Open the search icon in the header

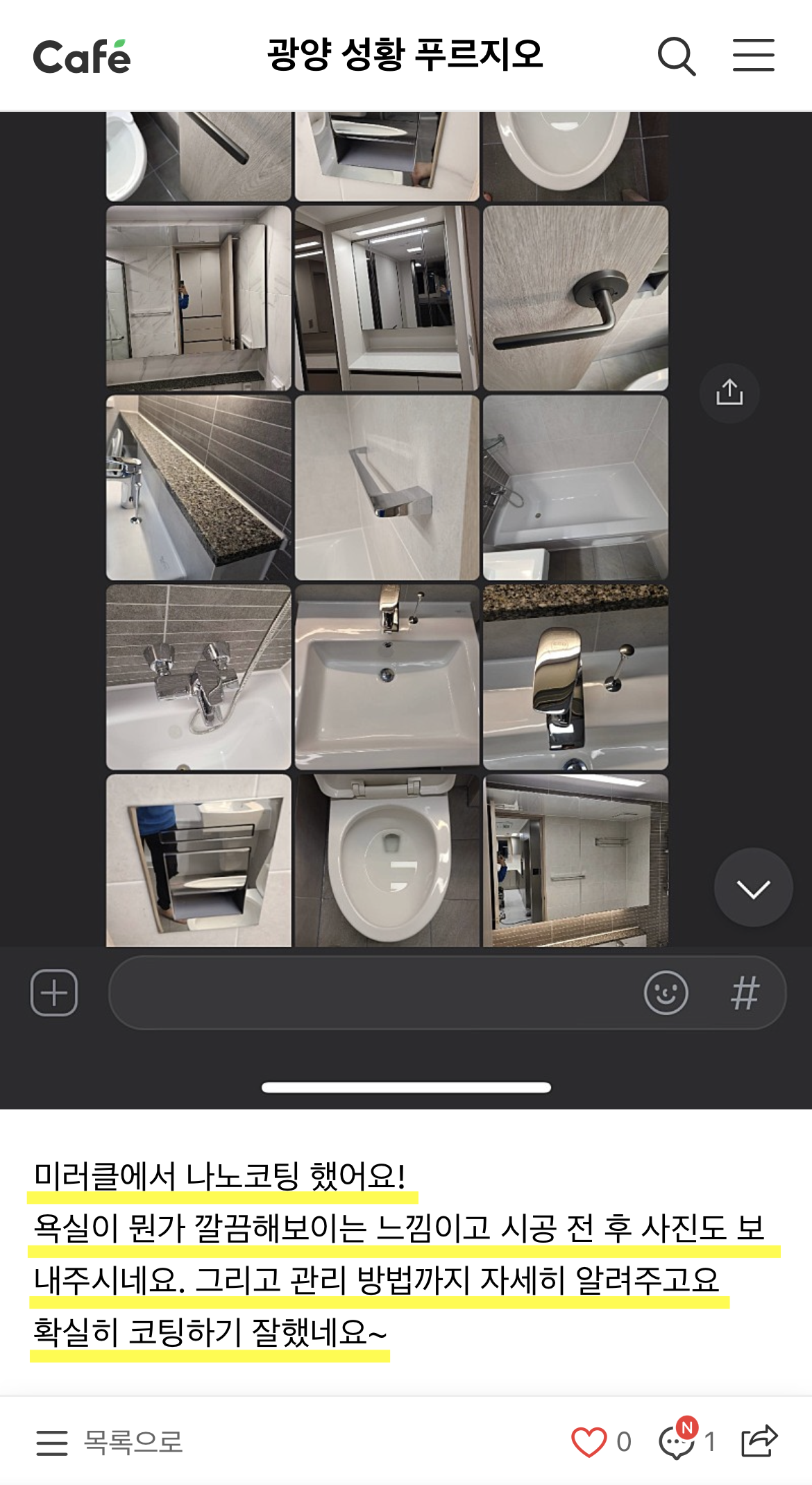pyautogui.click(x=676, y=56)
